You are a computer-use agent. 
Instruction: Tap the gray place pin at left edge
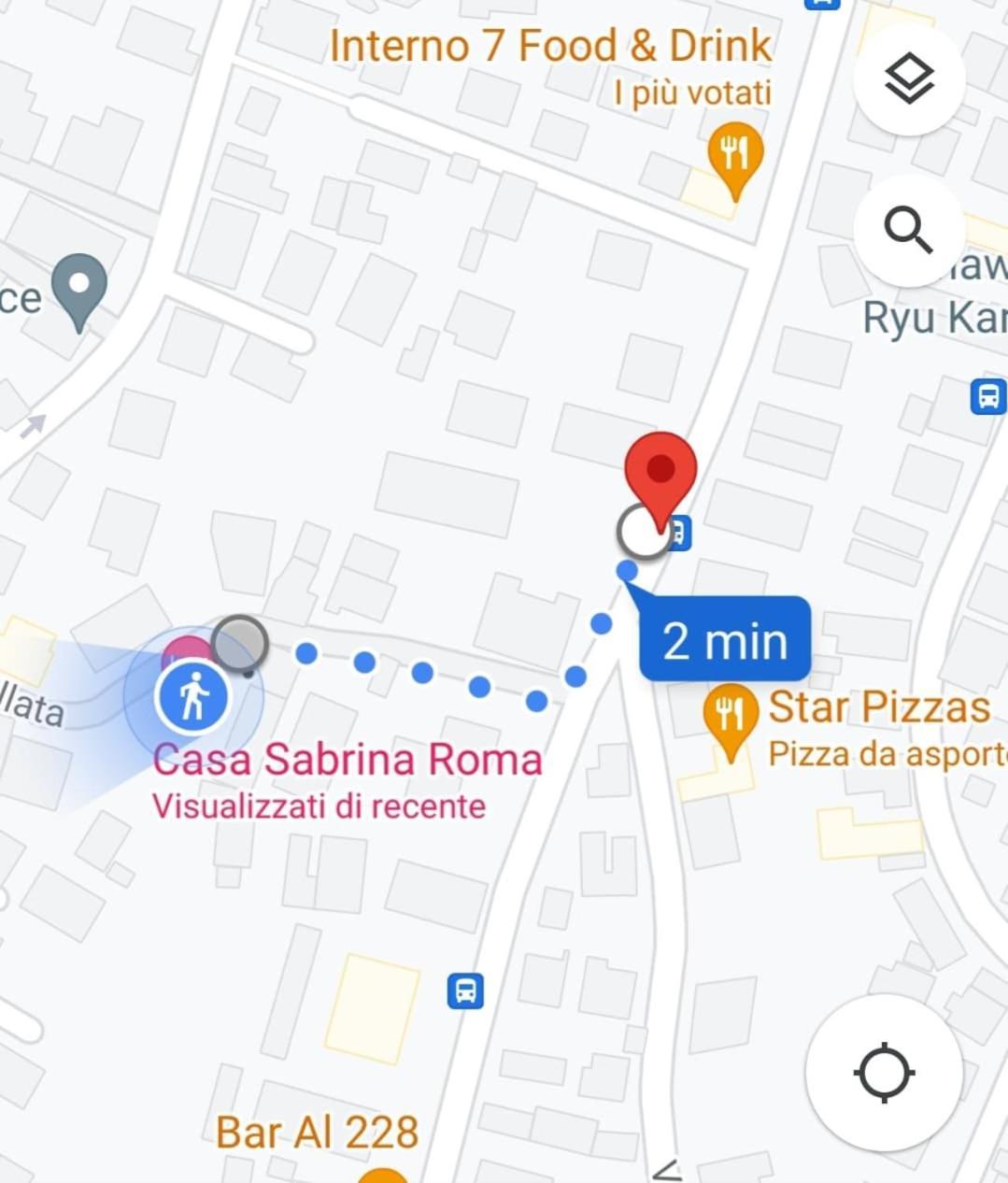[79, 289]
